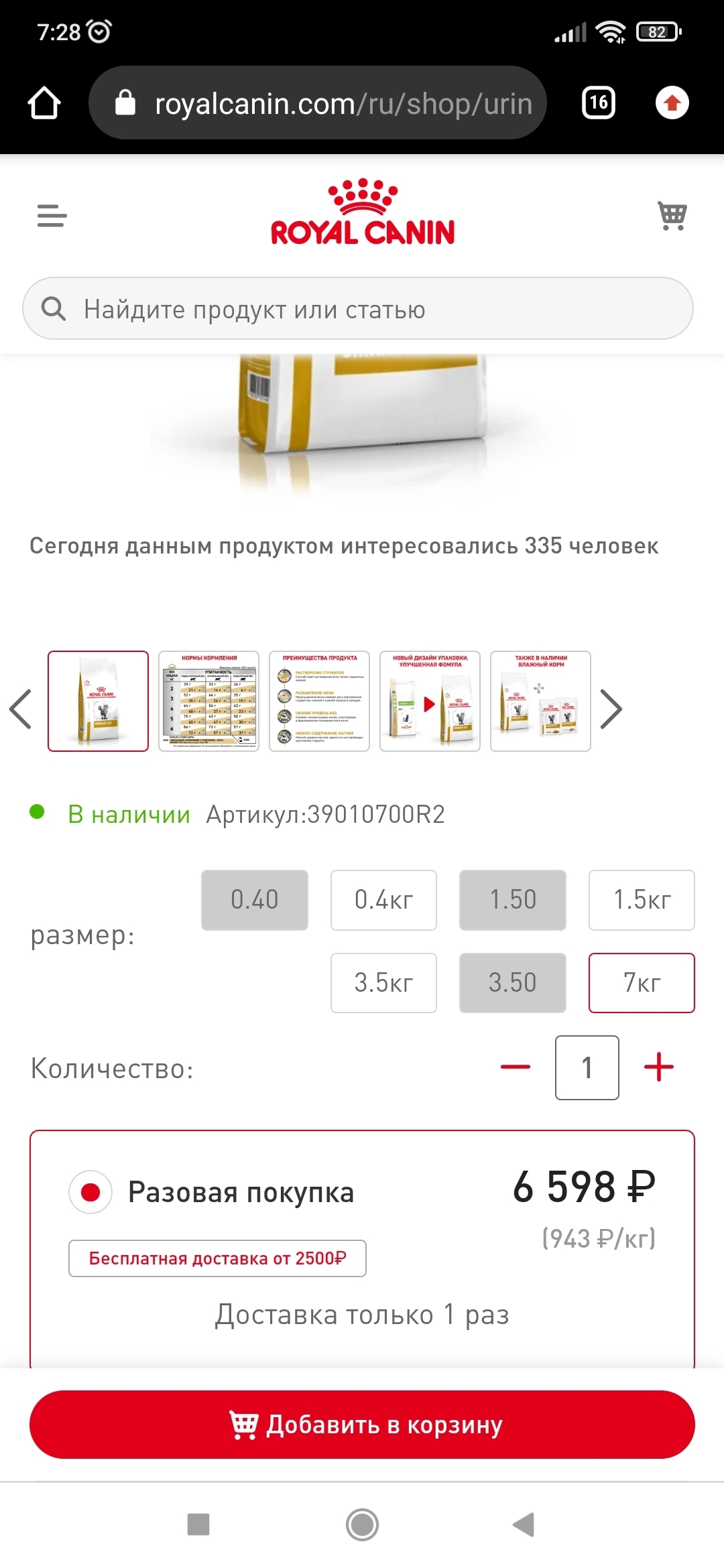
Task: Select the 0.4кг size
Action: 383,900
